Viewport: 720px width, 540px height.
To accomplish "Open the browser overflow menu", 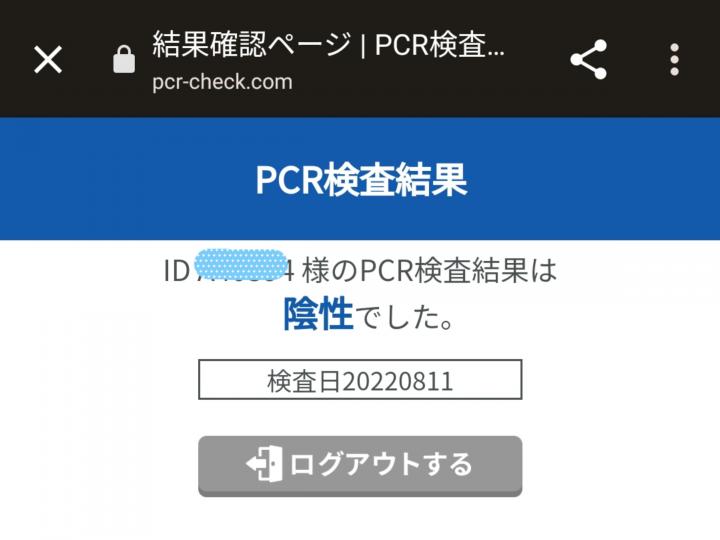I will pos(675,60).
